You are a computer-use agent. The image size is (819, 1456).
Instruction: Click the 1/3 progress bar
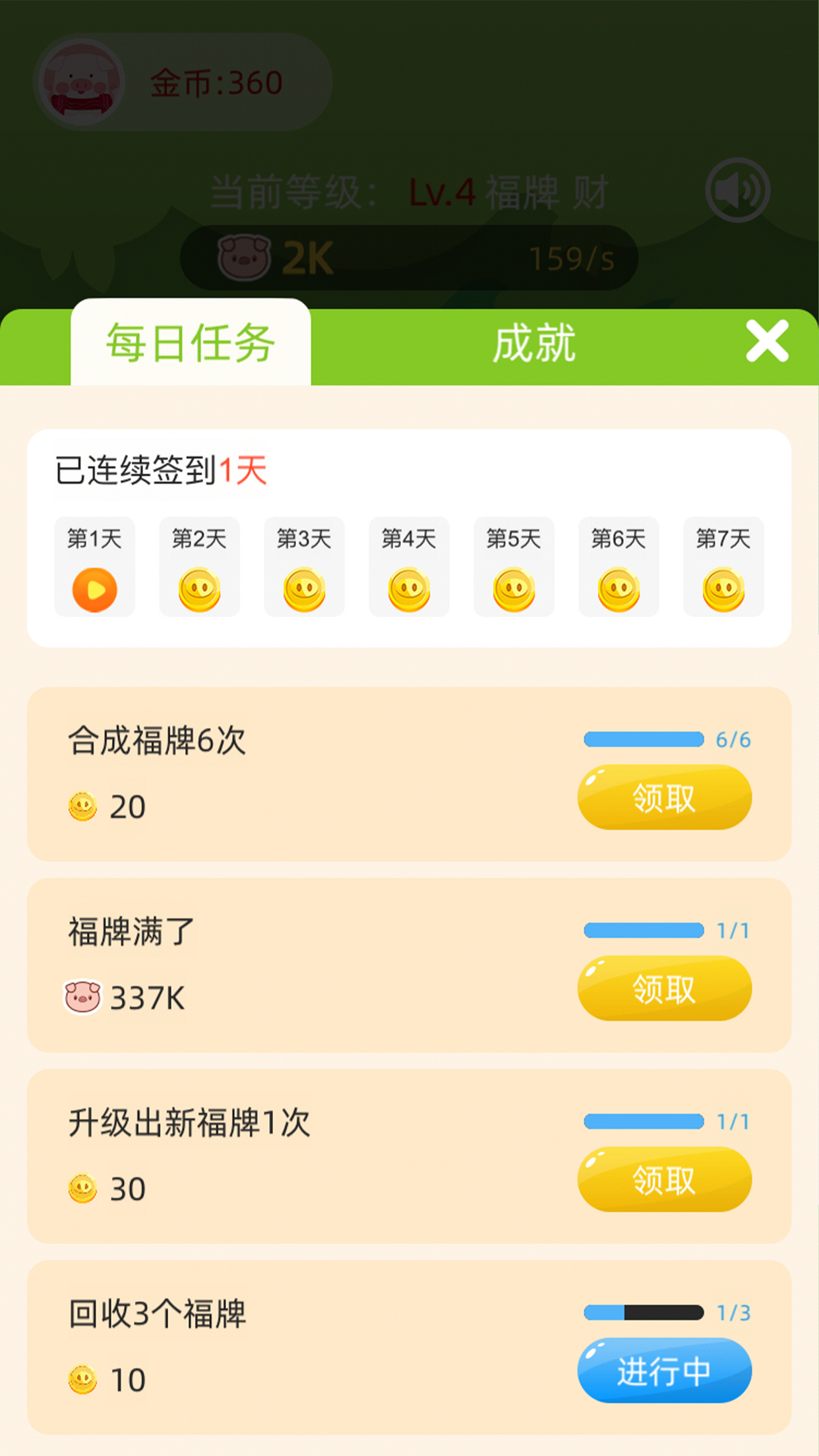(x=643, y=1311)
